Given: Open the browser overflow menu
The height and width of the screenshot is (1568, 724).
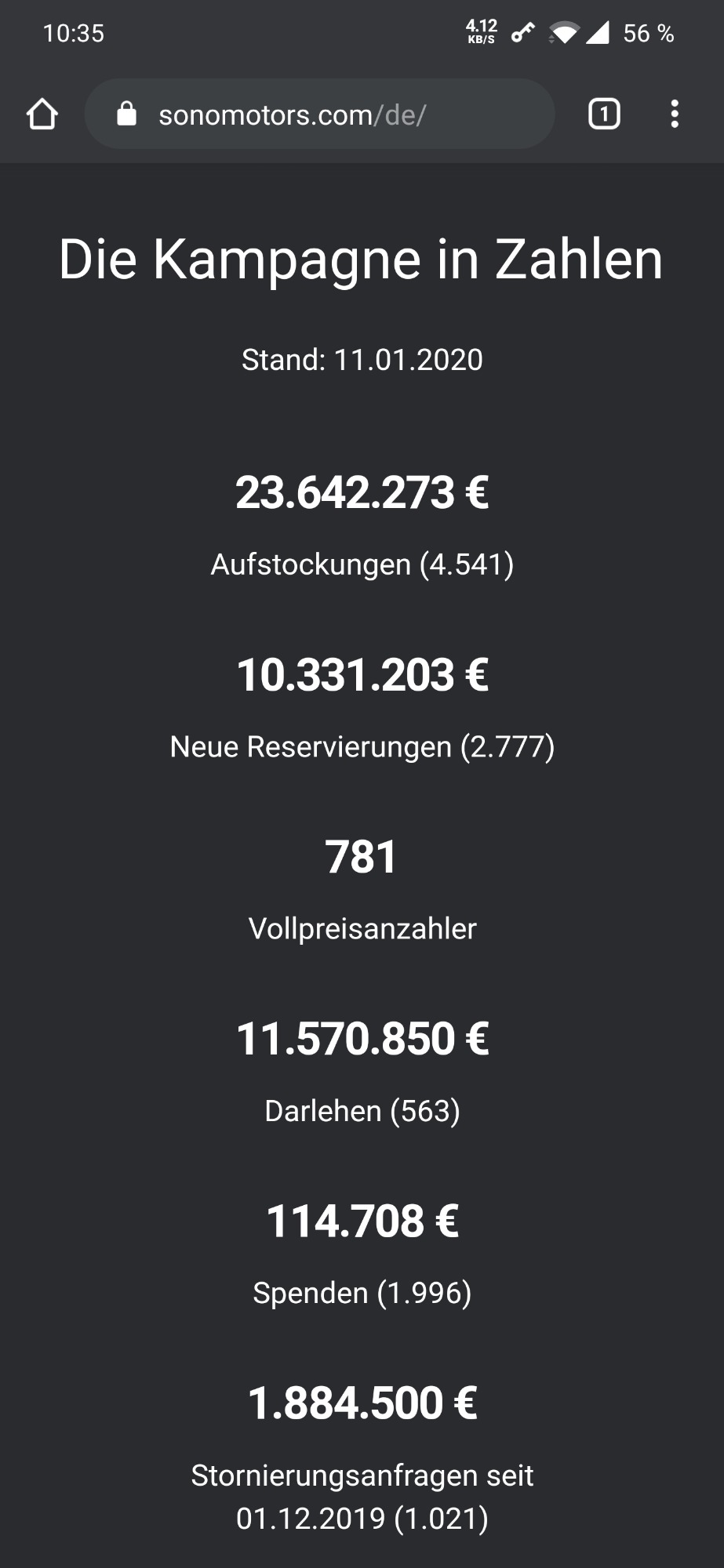Looking at the screenshot, I should click(675, 114).
